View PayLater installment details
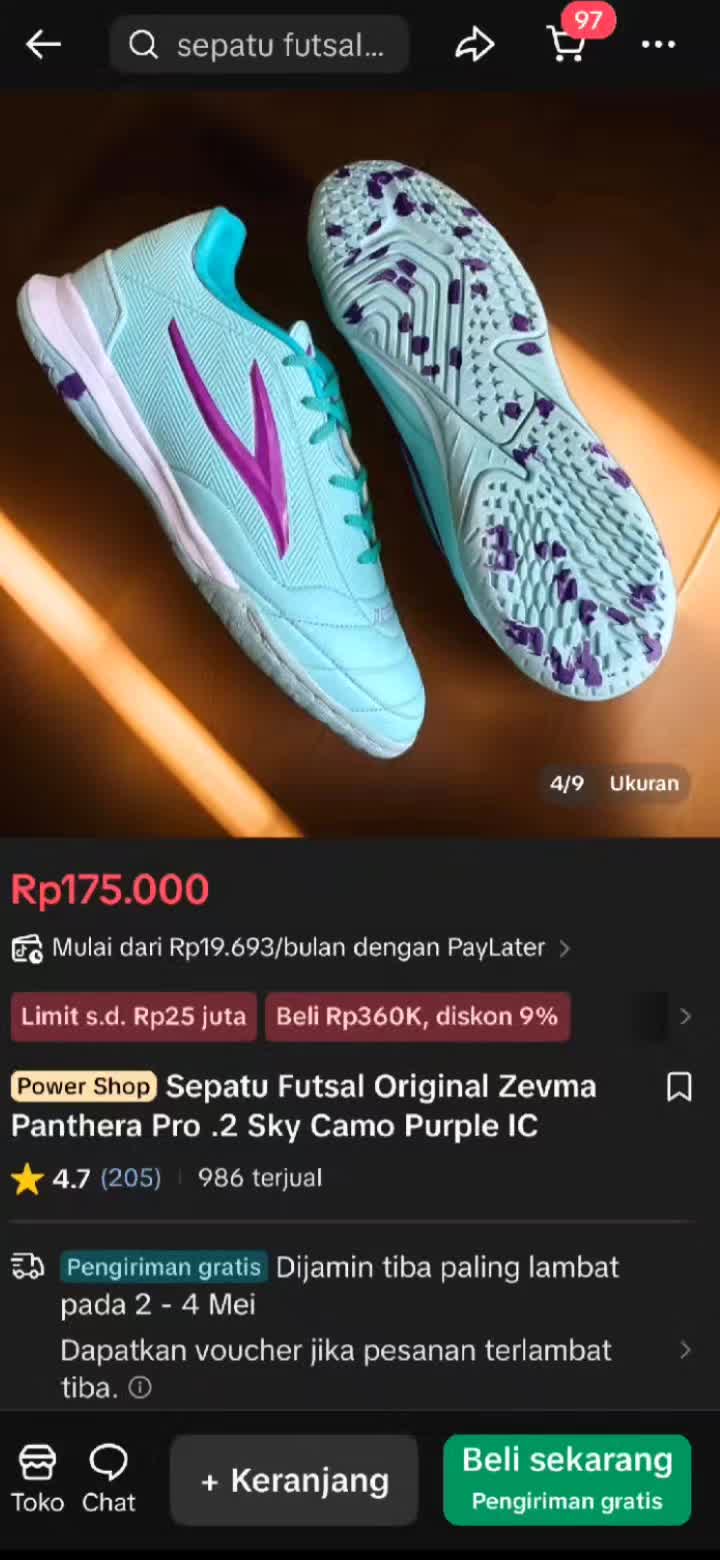The image size is (720, 1560). (x=290, y=947)
